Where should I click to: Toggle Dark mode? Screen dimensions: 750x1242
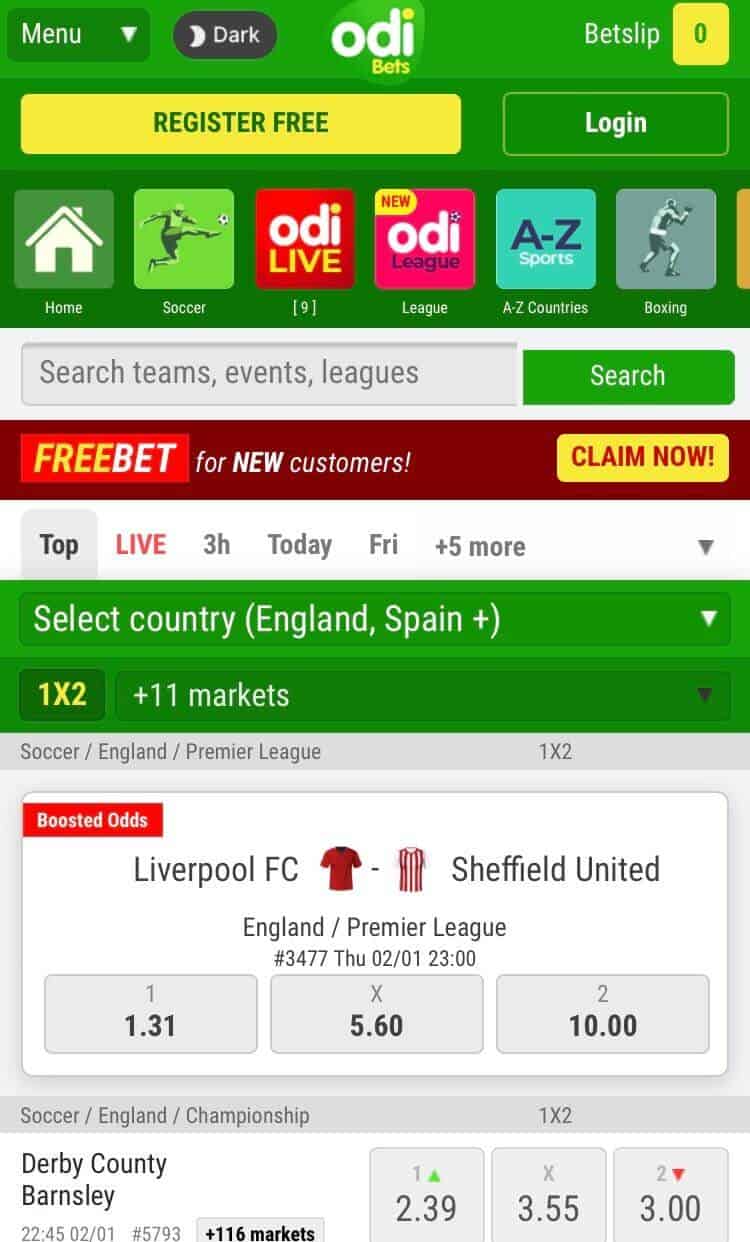tap(225, 35)
